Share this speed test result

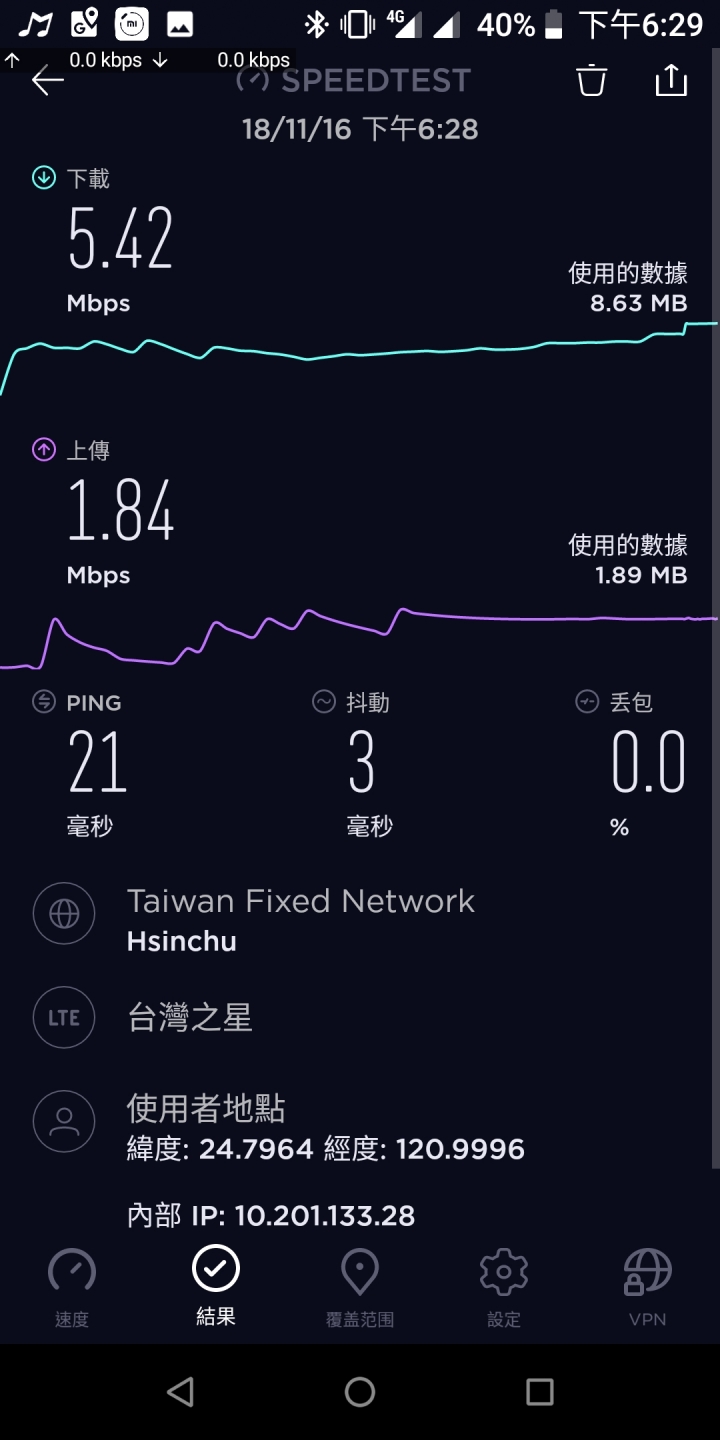pos(671,80)
